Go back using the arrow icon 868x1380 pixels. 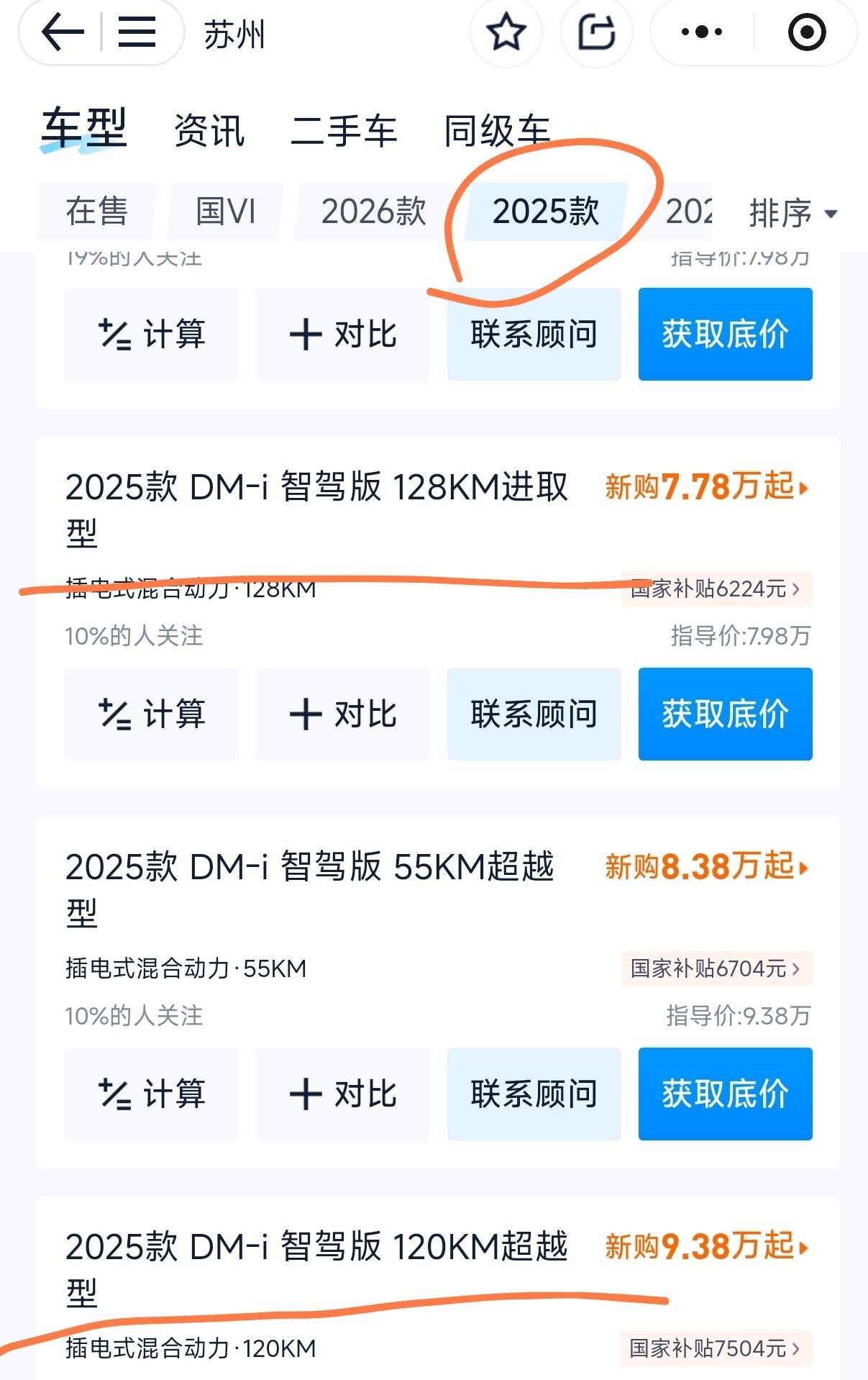click(63, 32)
